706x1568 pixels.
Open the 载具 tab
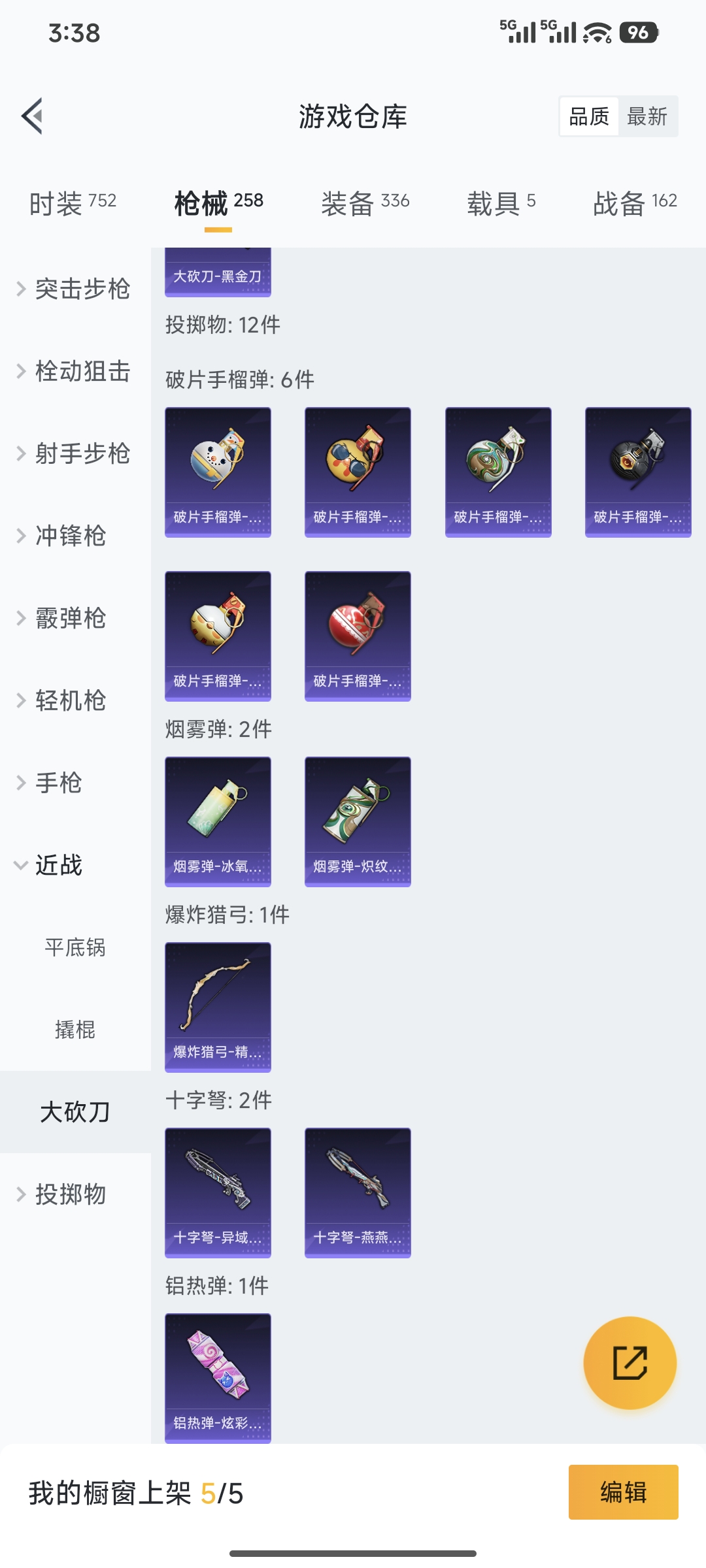[501, 203]
